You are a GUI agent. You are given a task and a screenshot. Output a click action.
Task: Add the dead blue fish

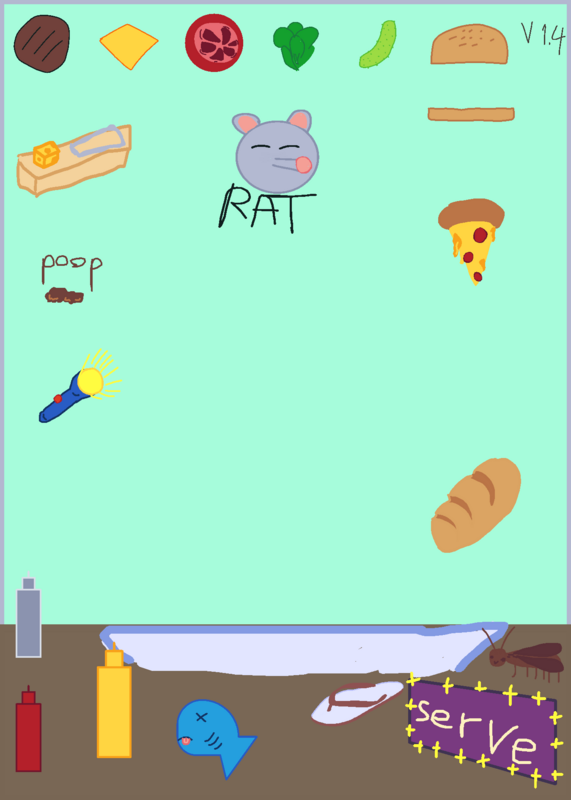coord(215,737)
